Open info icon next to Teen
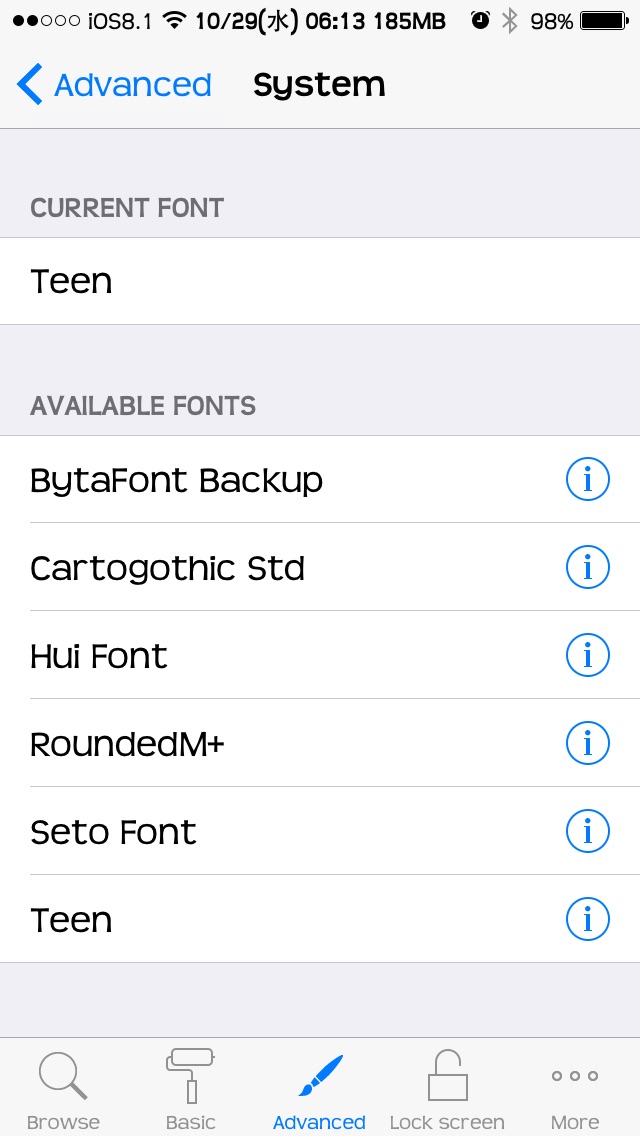 click(587, 919)
